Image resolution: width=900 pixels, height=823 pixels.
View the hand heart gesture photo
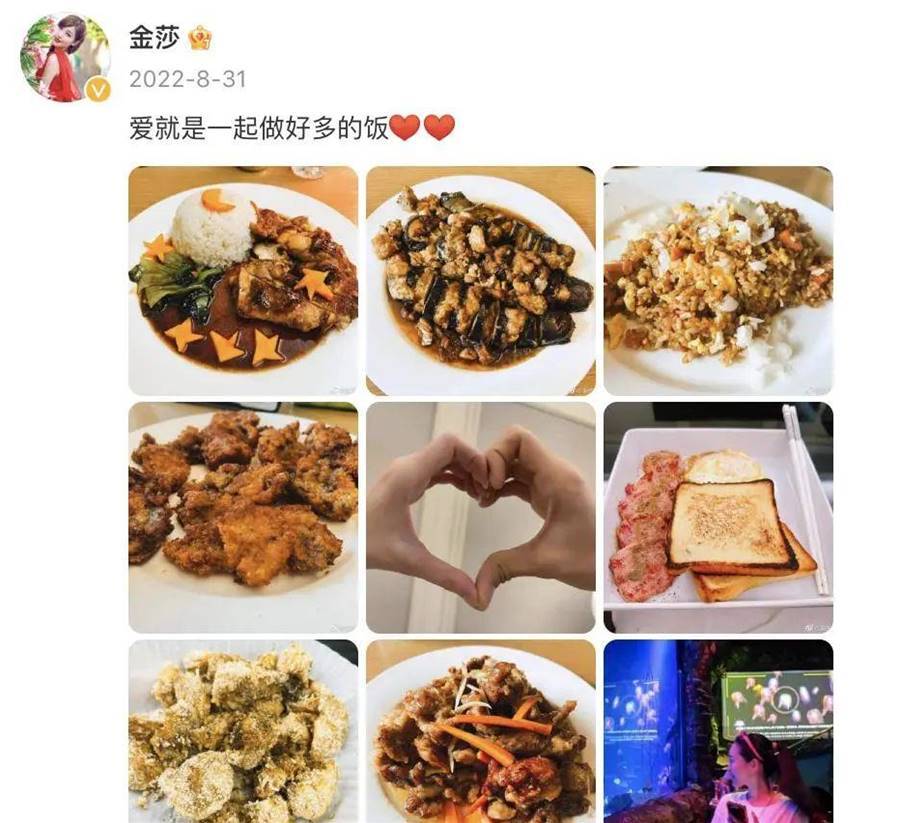tap(480, 517)
